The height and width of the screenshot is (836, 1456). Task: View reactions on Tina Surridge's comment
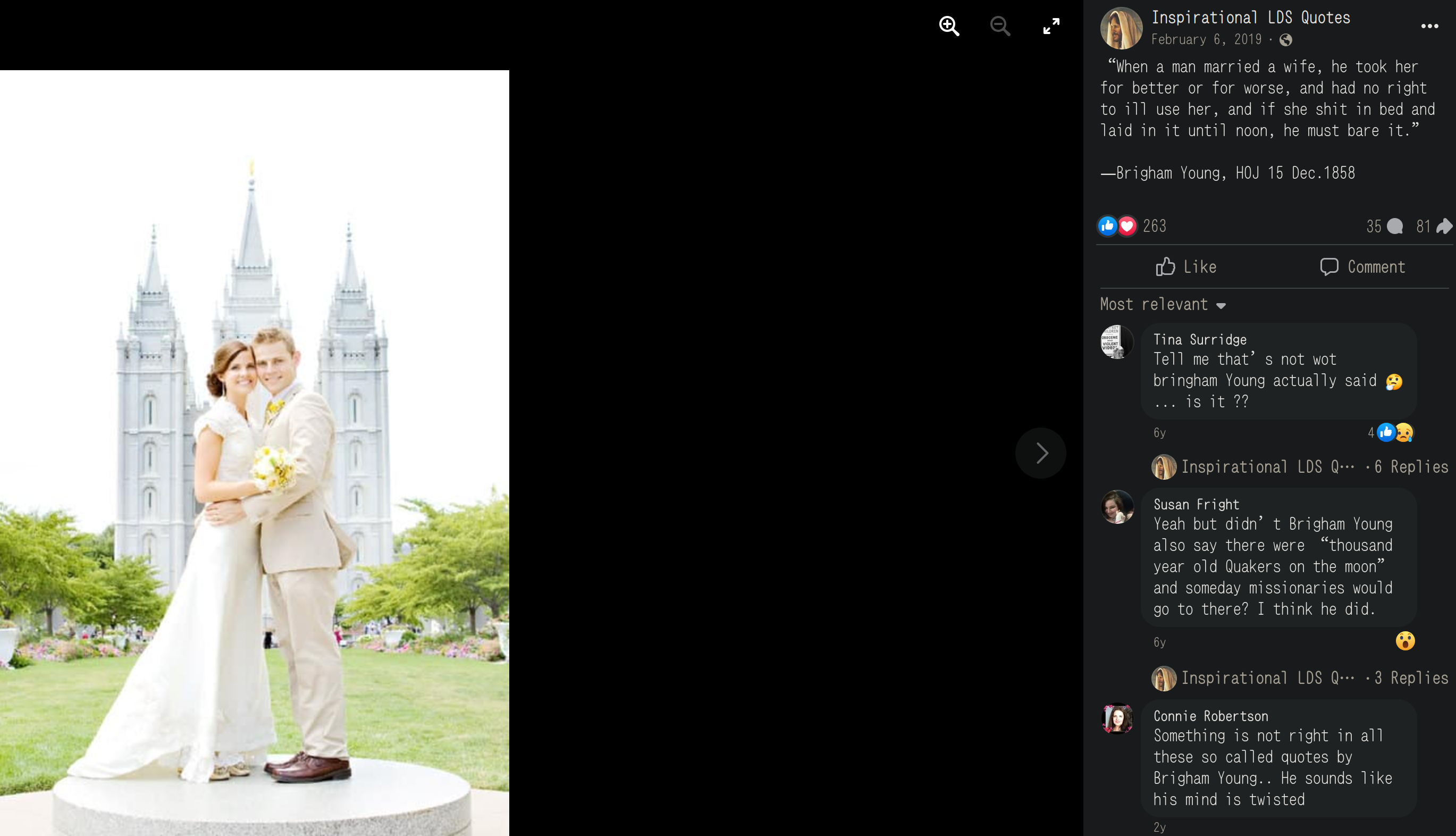coord(1391,432)
